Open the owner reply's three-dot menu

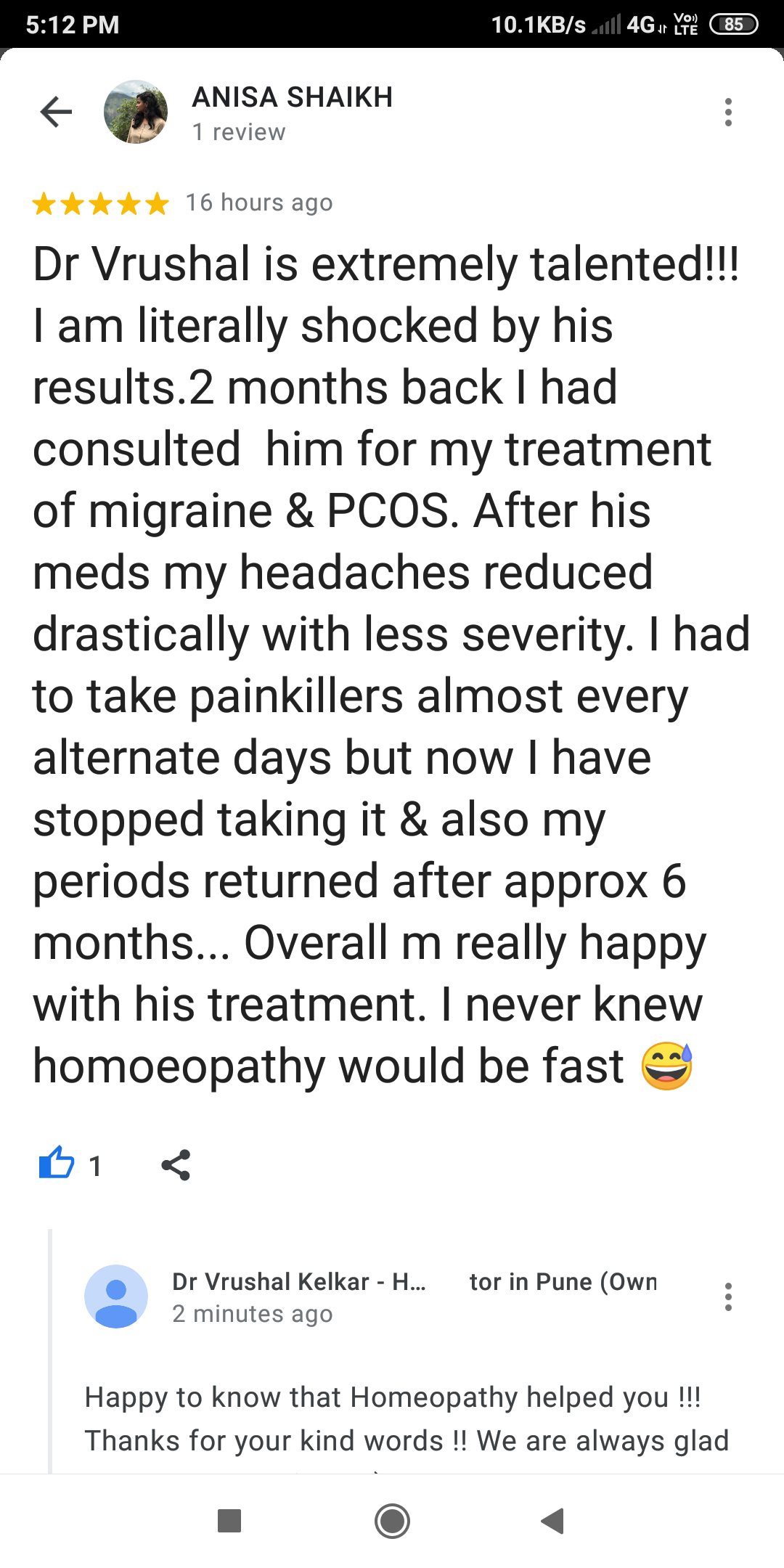[x=728, y=1297]
